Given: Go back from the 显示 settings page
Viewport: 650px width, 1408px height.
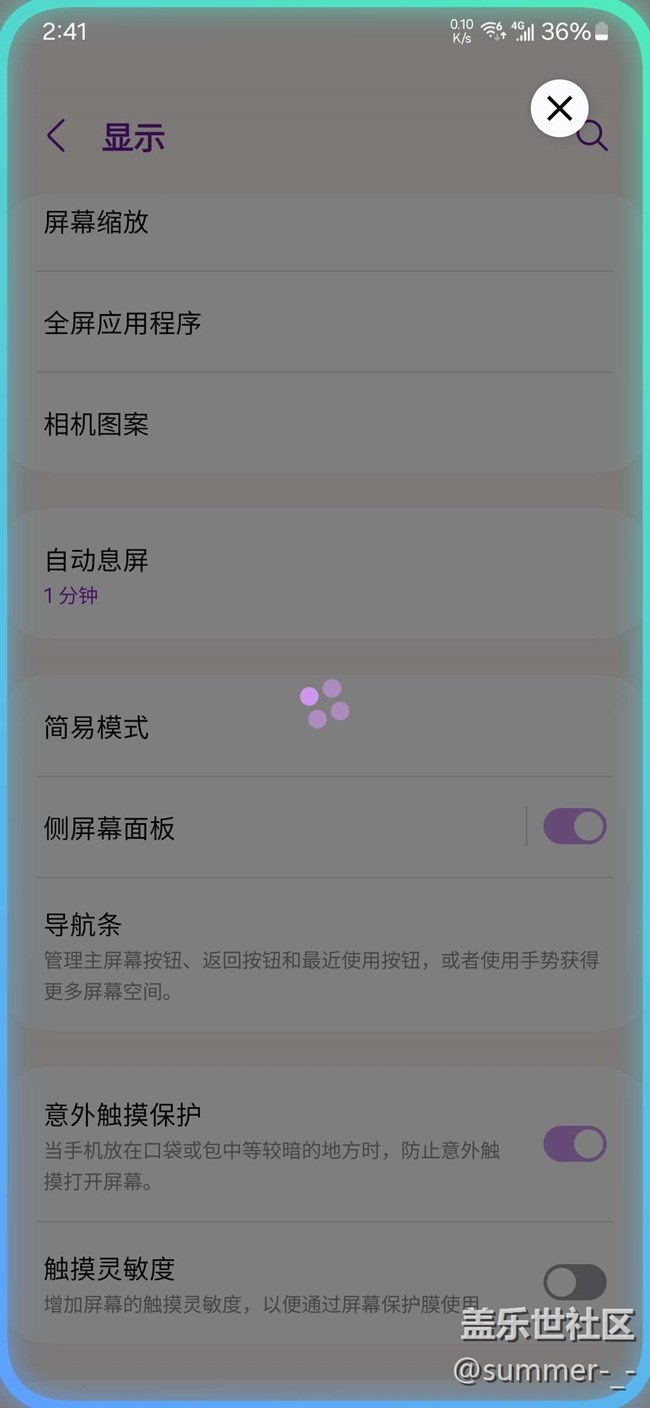Looking at the screenshot, I should tap(57, 136).
